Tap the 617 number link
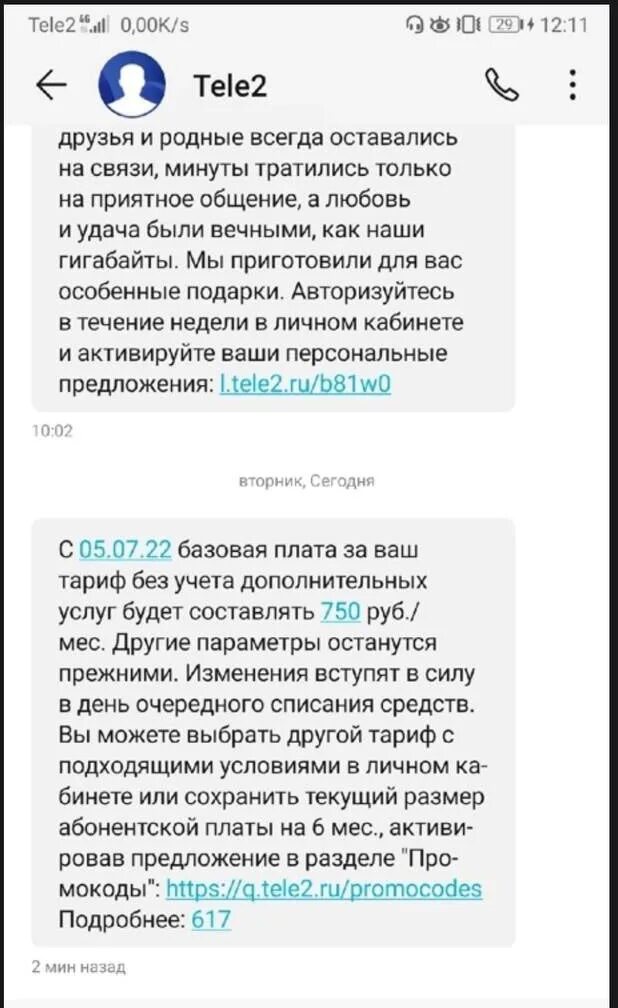 211,919
